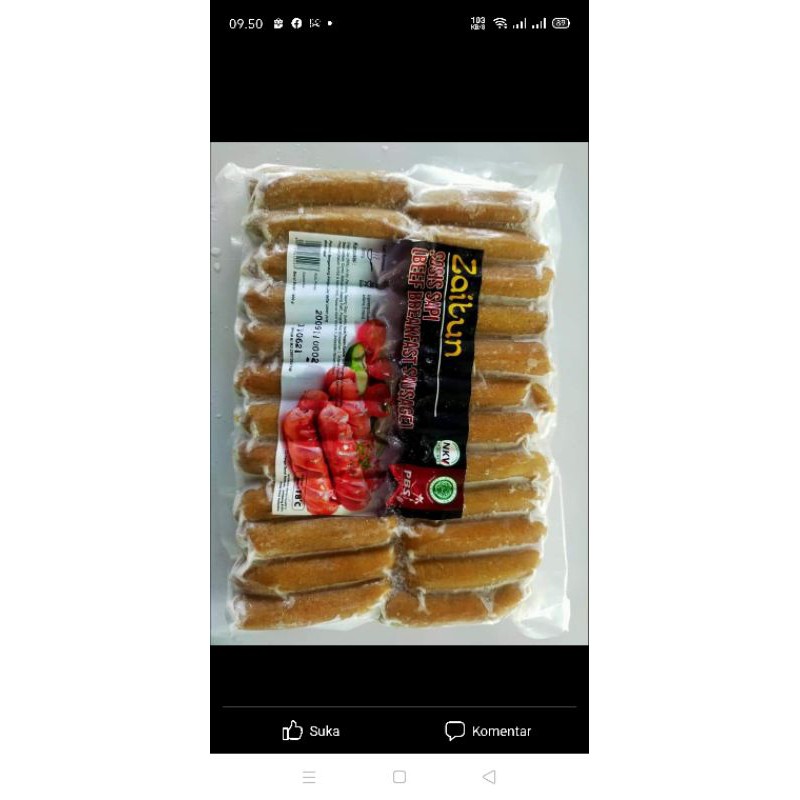Tap the system back button
Image resolution: width=800 pixels, height=800 pixels.
coord(488,777)
